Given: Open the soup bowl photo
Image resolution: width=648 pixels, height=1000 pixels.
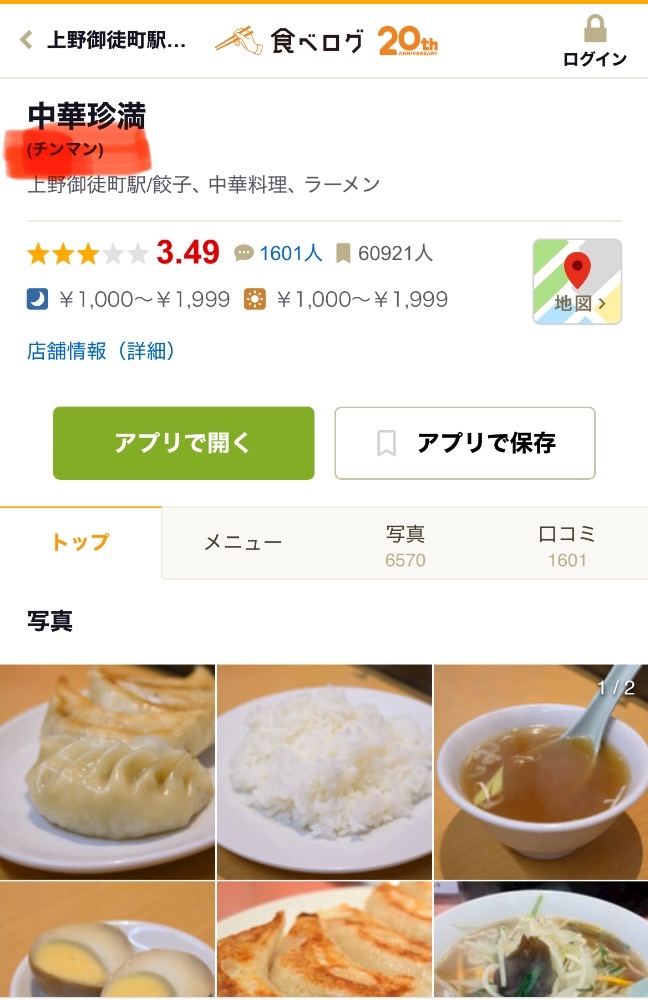Looking at the screenshot, I should pos(541,771).
